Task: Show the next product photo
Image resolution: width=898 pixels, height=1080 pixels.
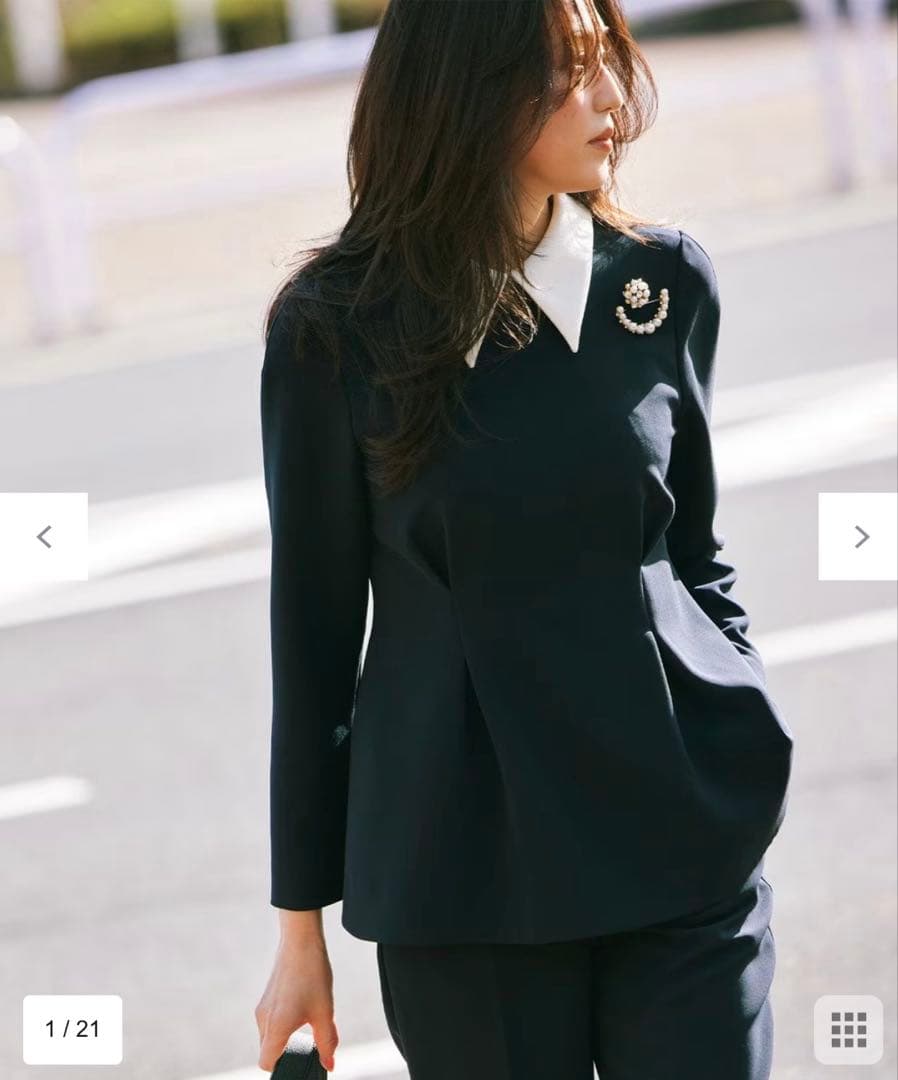Action: click(860, 537)
